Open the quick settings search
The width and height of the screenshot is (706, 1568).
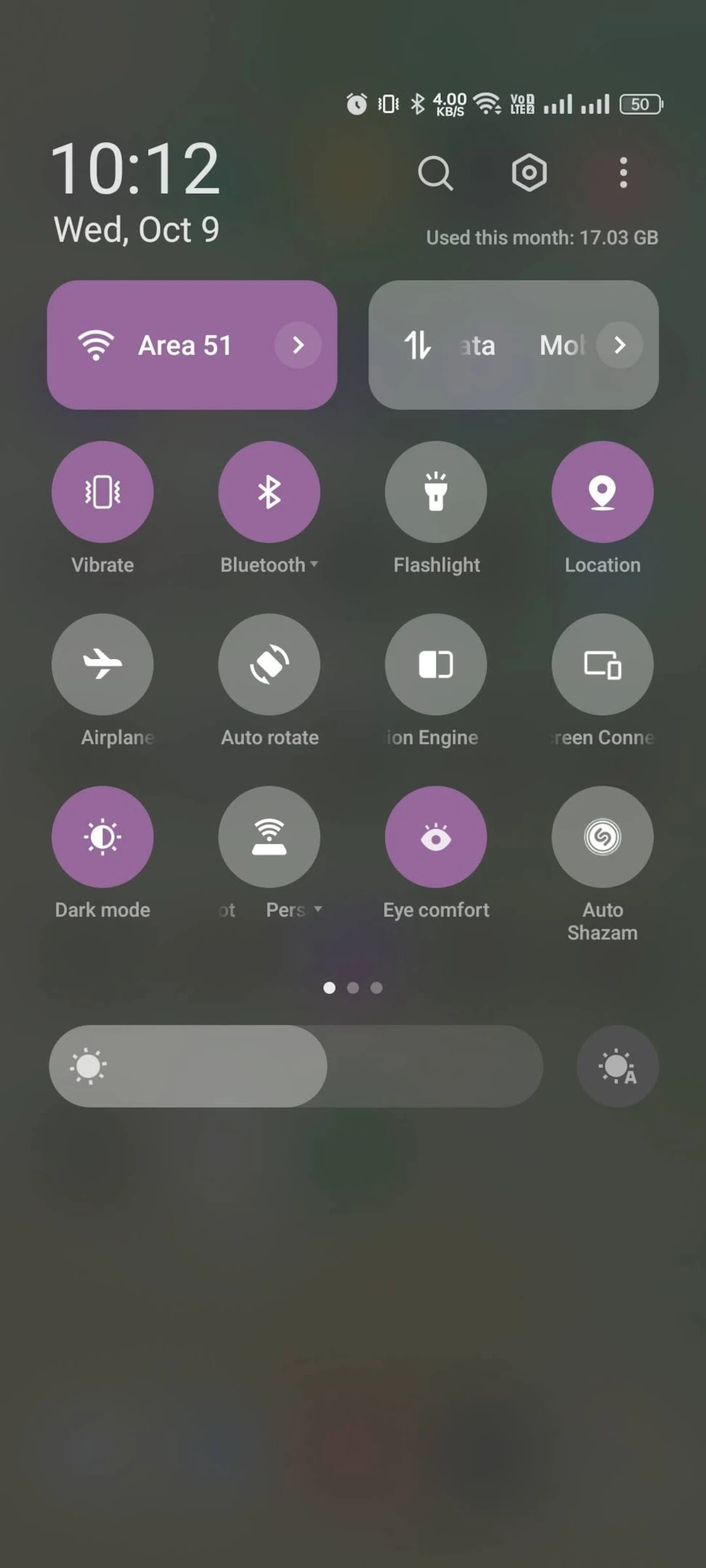pos(435,173)
